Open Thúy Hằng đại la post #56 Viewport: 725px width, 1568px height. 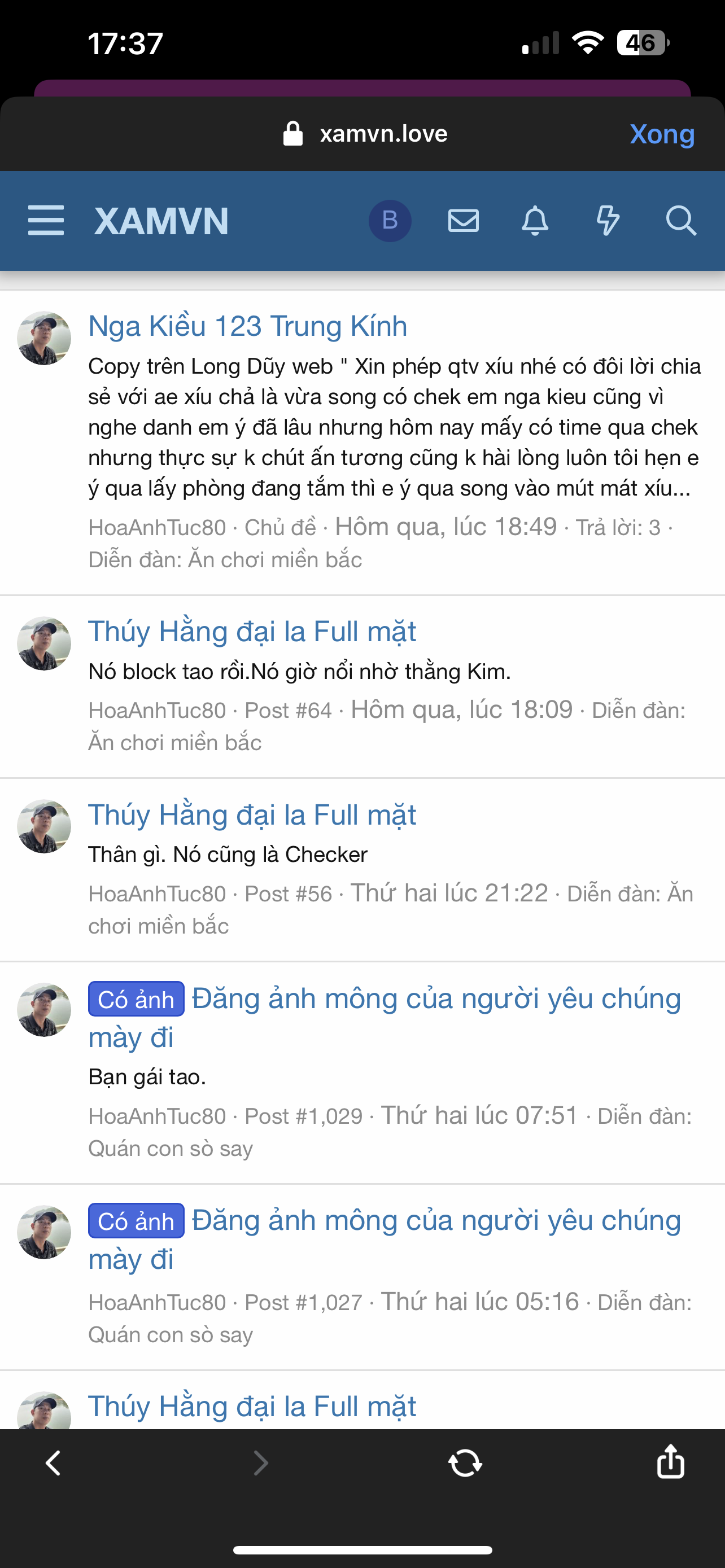(x=252, y=814)
